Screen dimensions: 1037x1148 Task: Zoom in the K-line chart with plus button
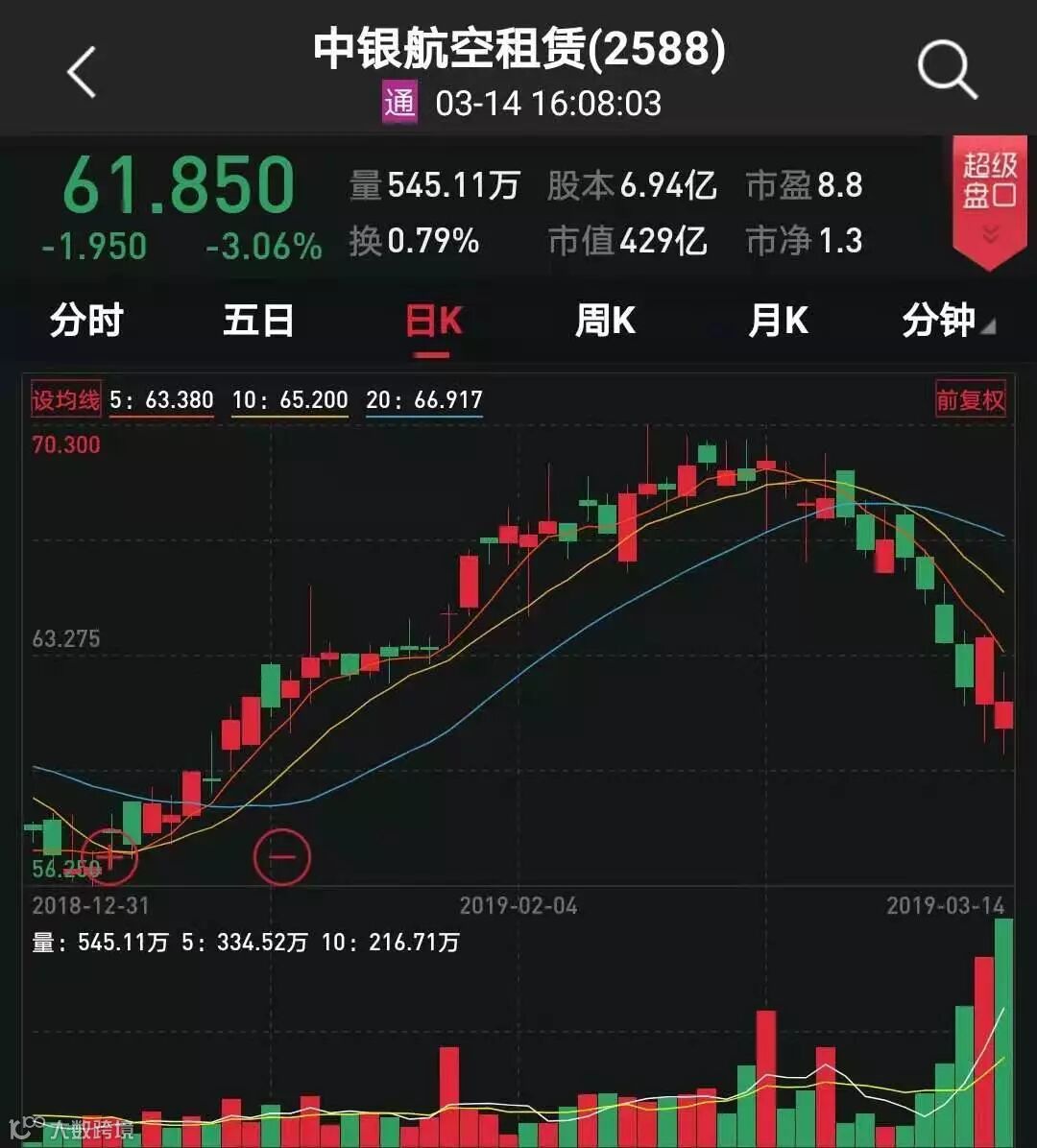point(109,855)
